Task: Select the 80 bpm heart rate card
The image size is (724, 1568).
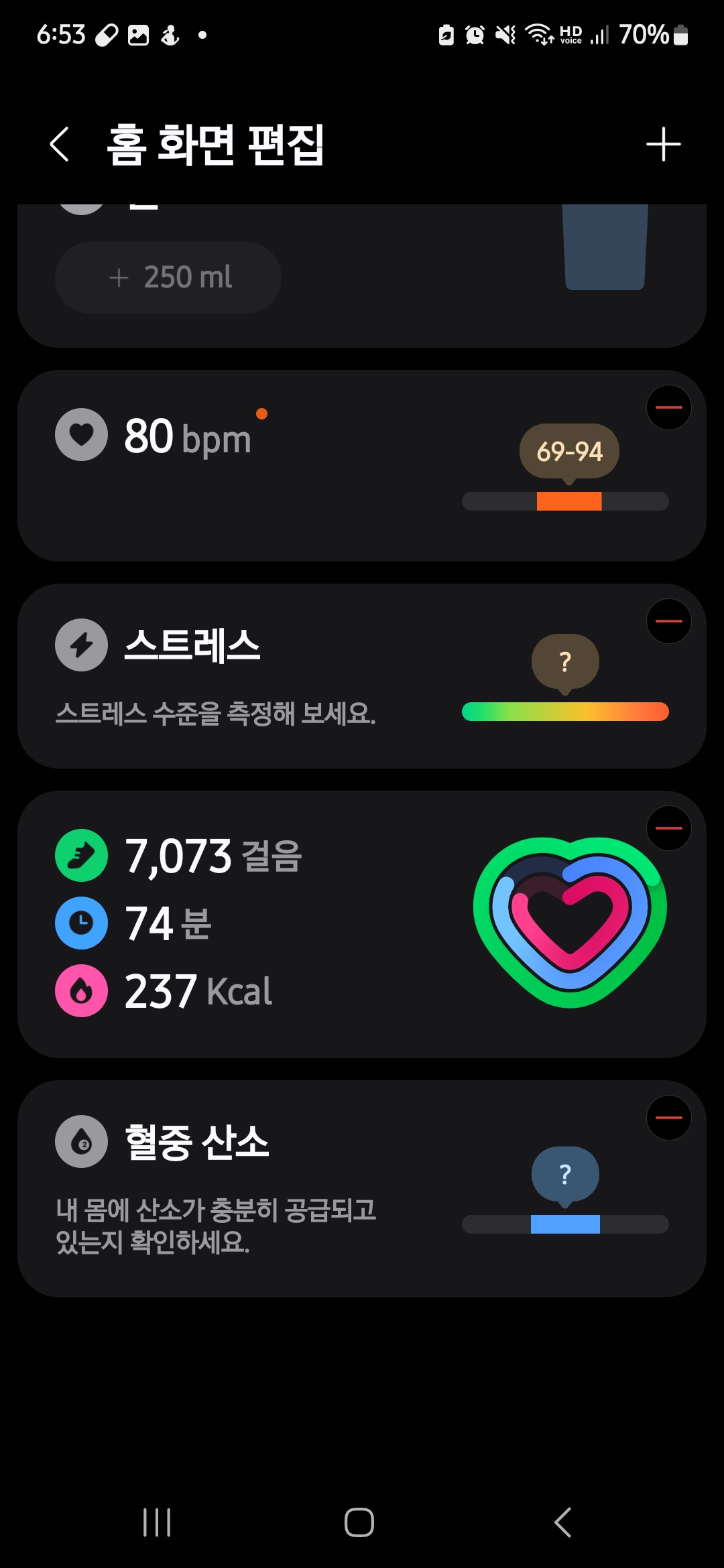Action: coord(268,469)
